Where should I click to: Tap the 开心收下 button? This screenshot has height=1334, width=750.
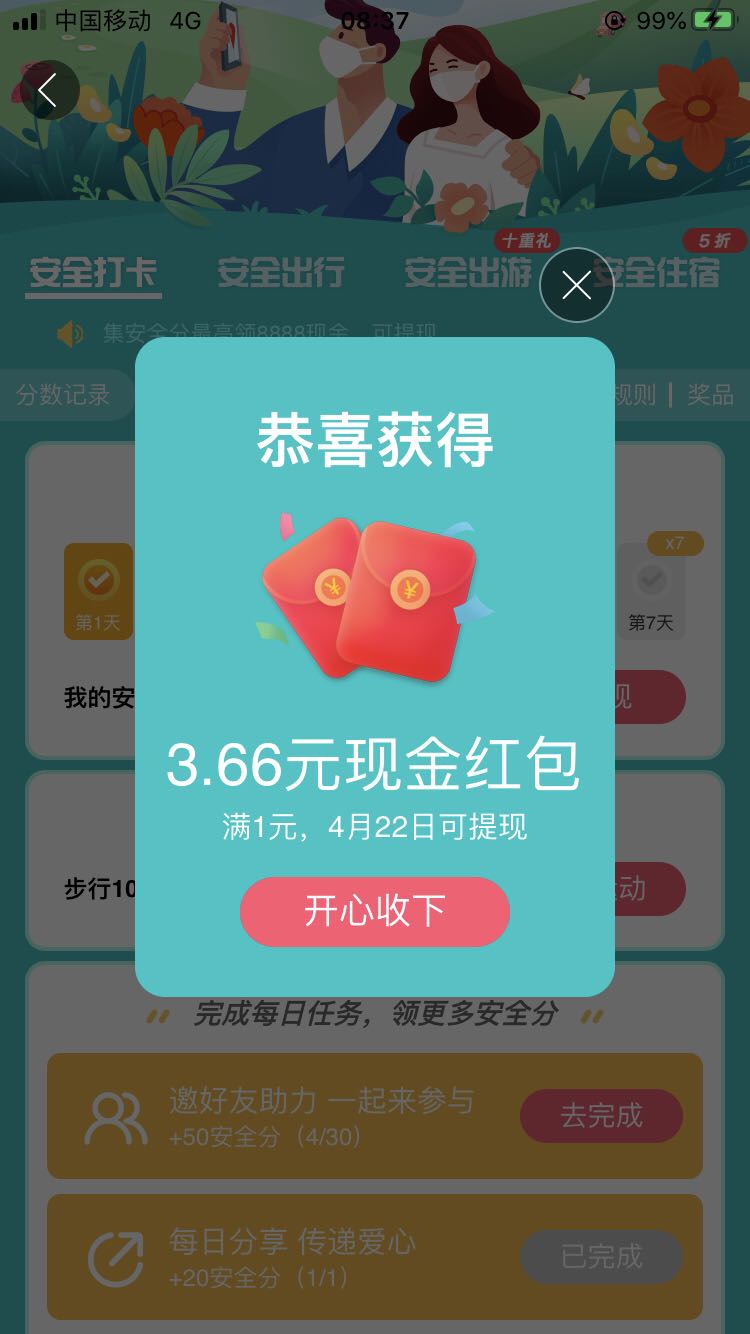tap(374, 911)
